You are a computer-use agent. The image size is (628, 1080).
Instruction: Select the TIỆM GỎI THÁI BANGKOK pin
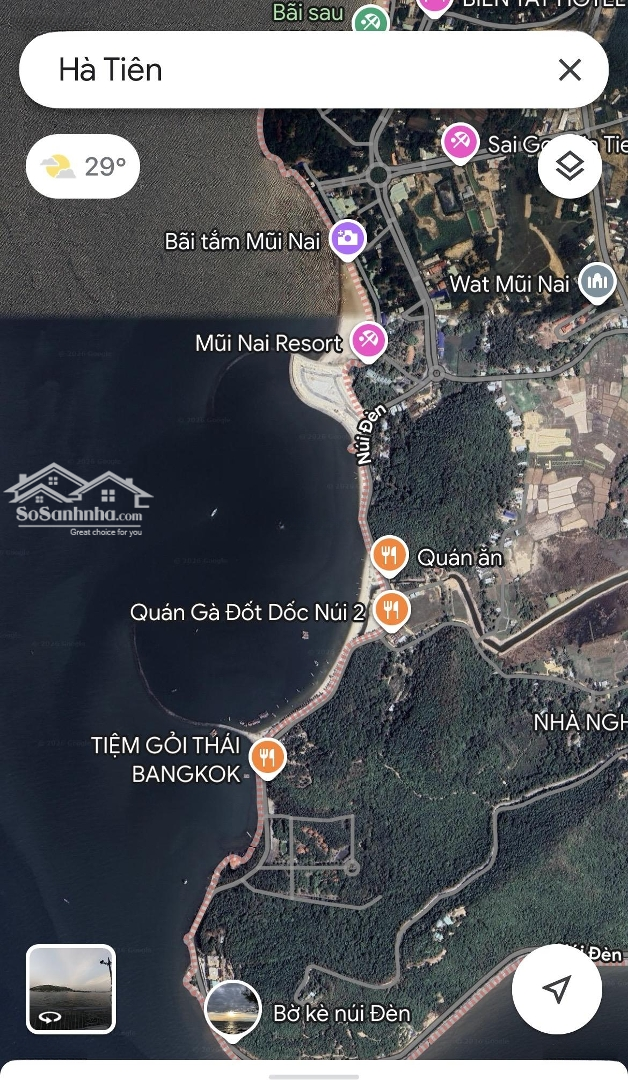[267, 758]
